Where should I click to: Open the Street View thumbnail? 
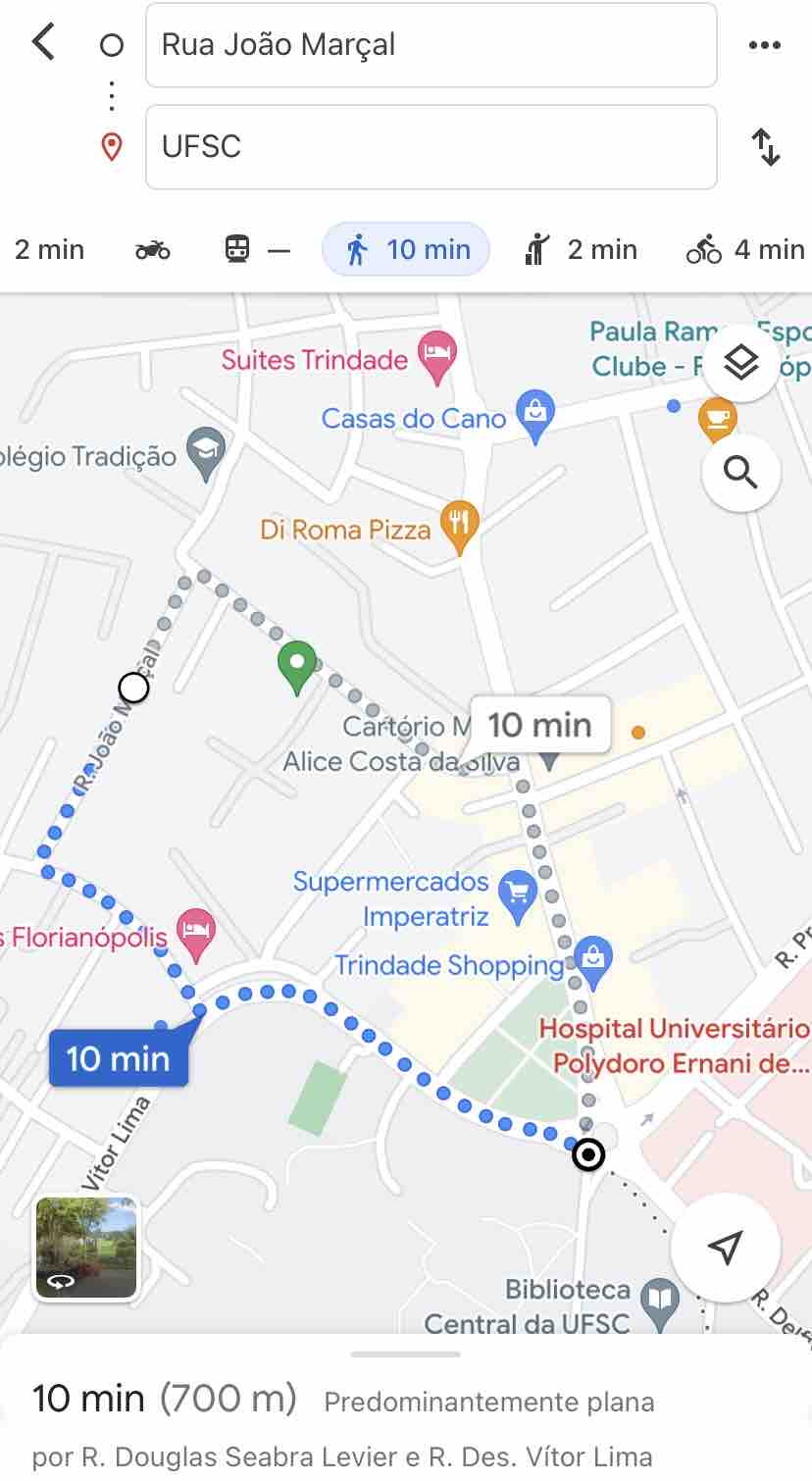pyautogui.click(x=86, y=1248)
